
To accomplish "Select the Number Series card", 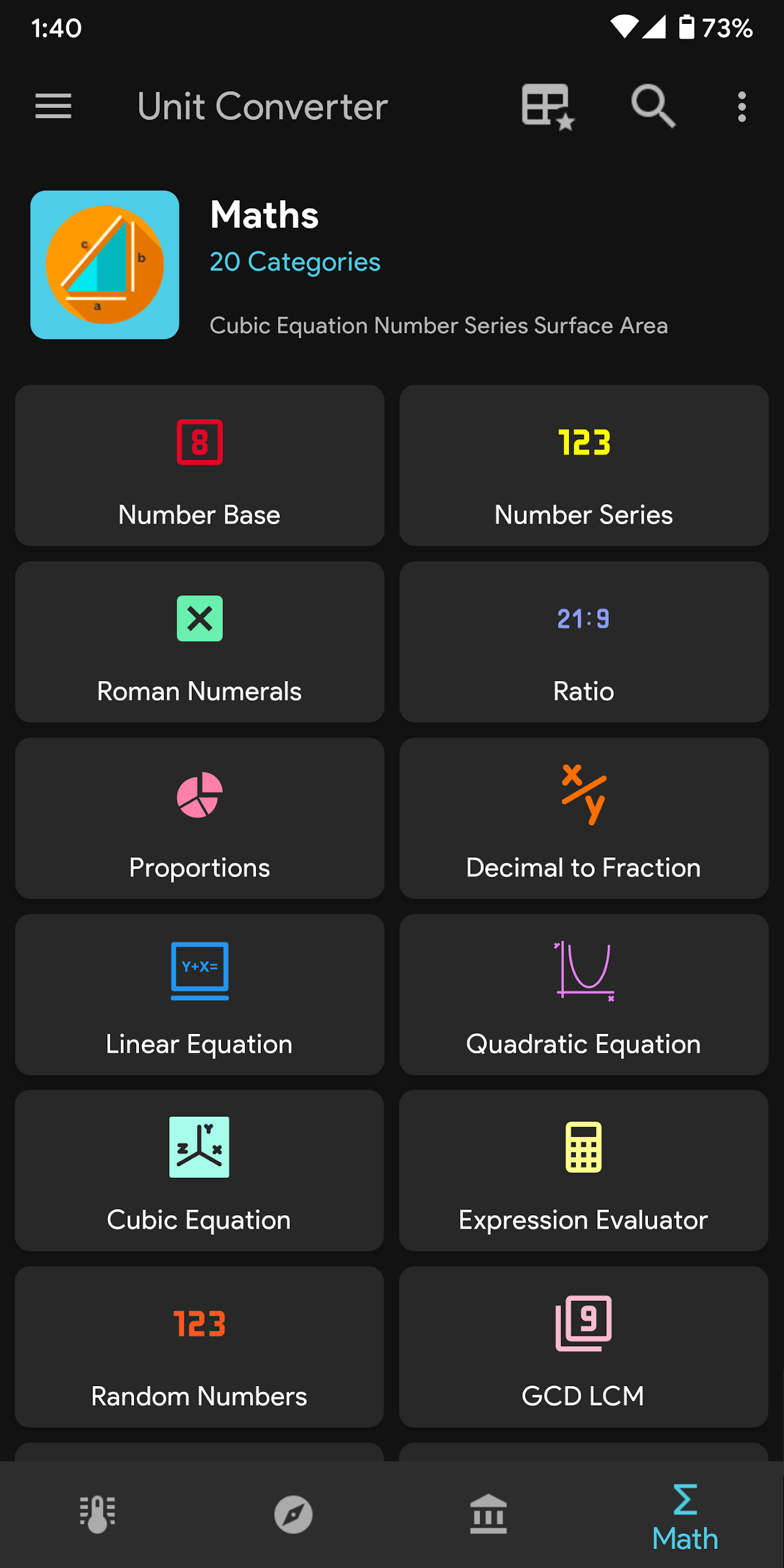I will (x=584, y=466).
